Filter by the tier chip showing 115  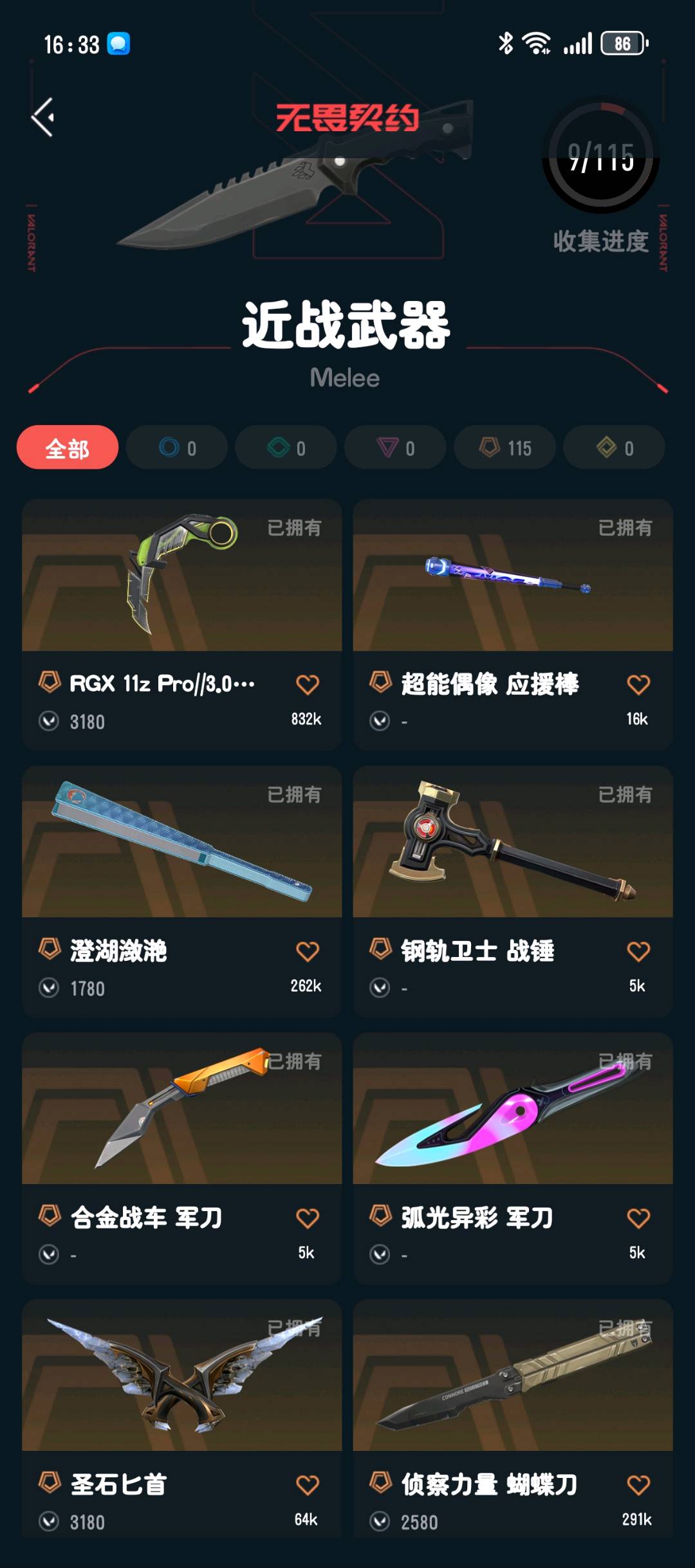505,448
